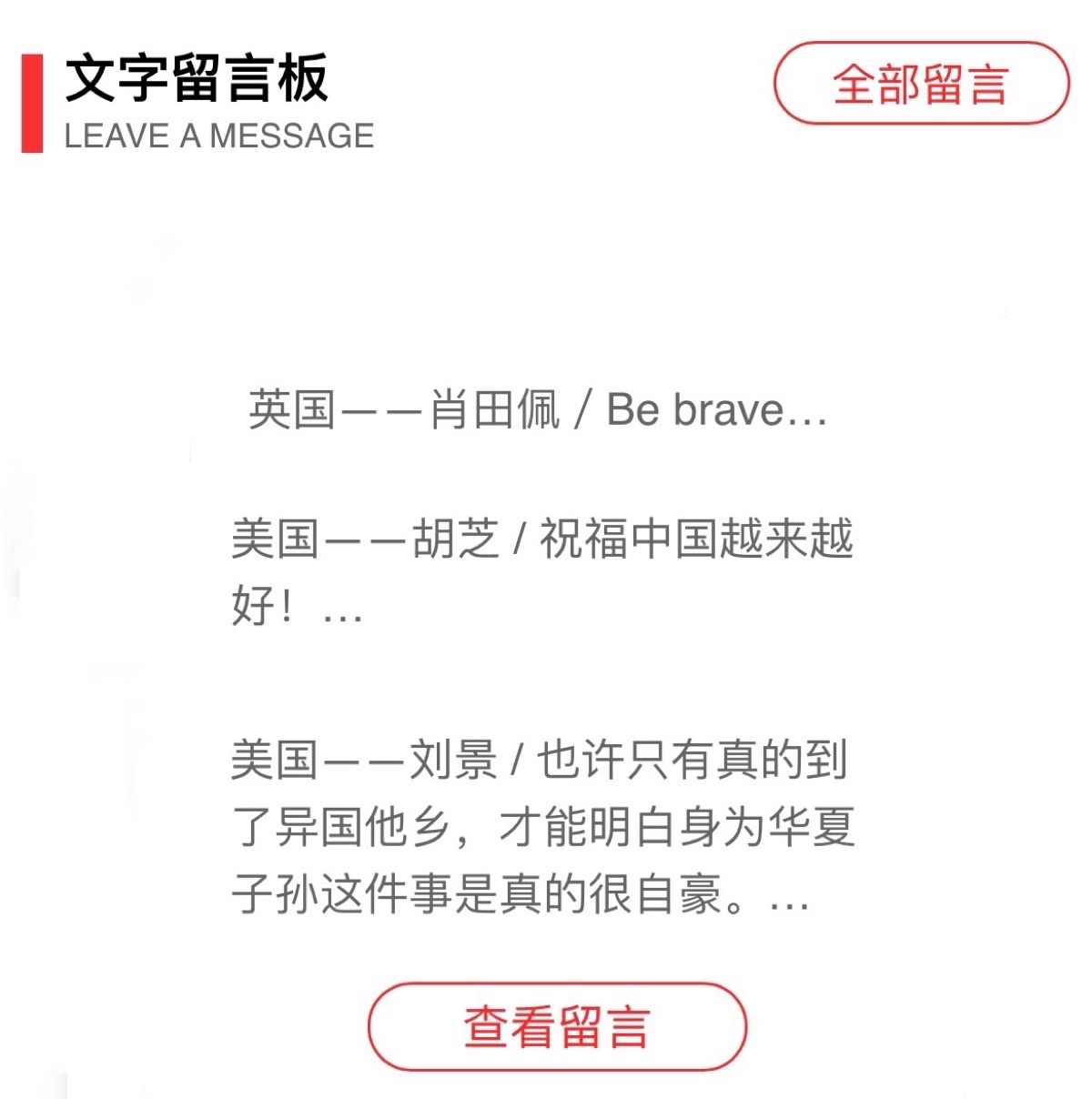Open the 全部留言 all messages button

coord(921,84)
